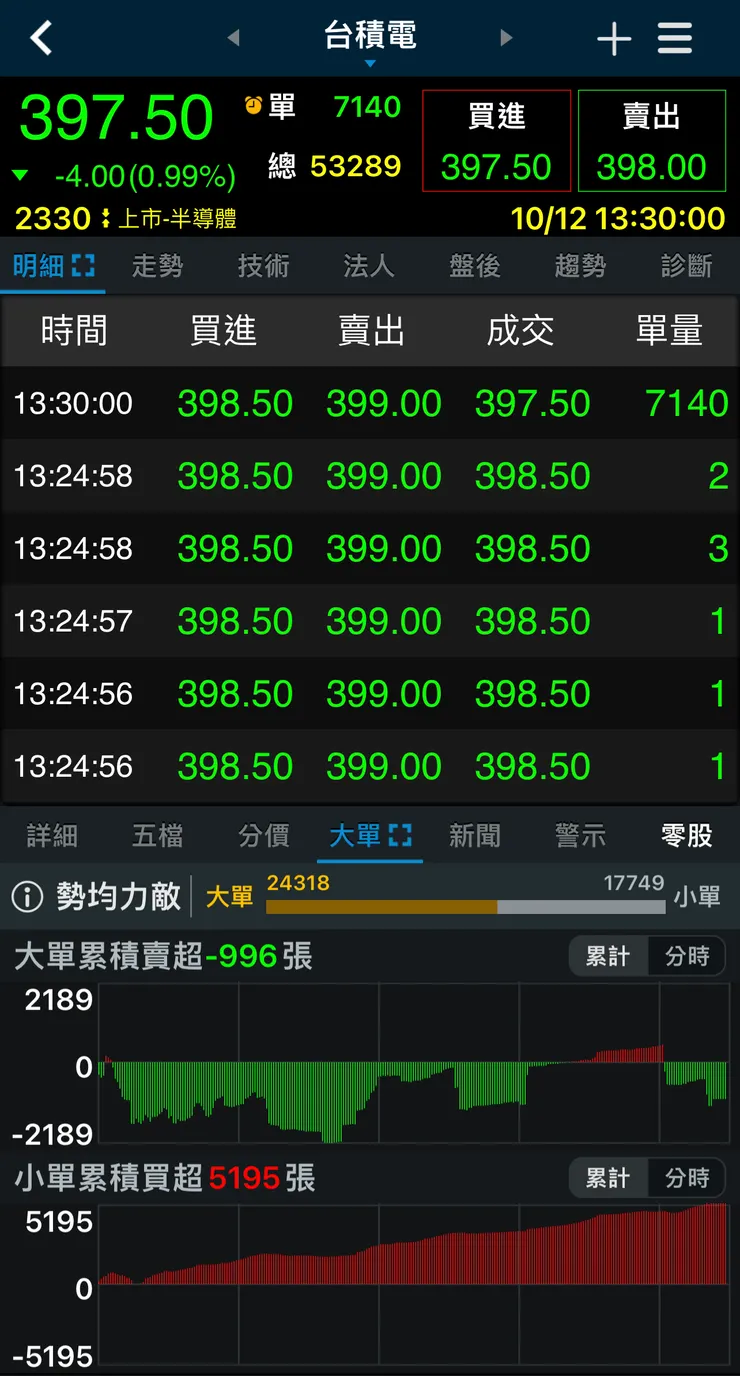Open the 新聞 tab
Screen dimensions: 740x1376
pyautogui.click(x=474, y=835)
